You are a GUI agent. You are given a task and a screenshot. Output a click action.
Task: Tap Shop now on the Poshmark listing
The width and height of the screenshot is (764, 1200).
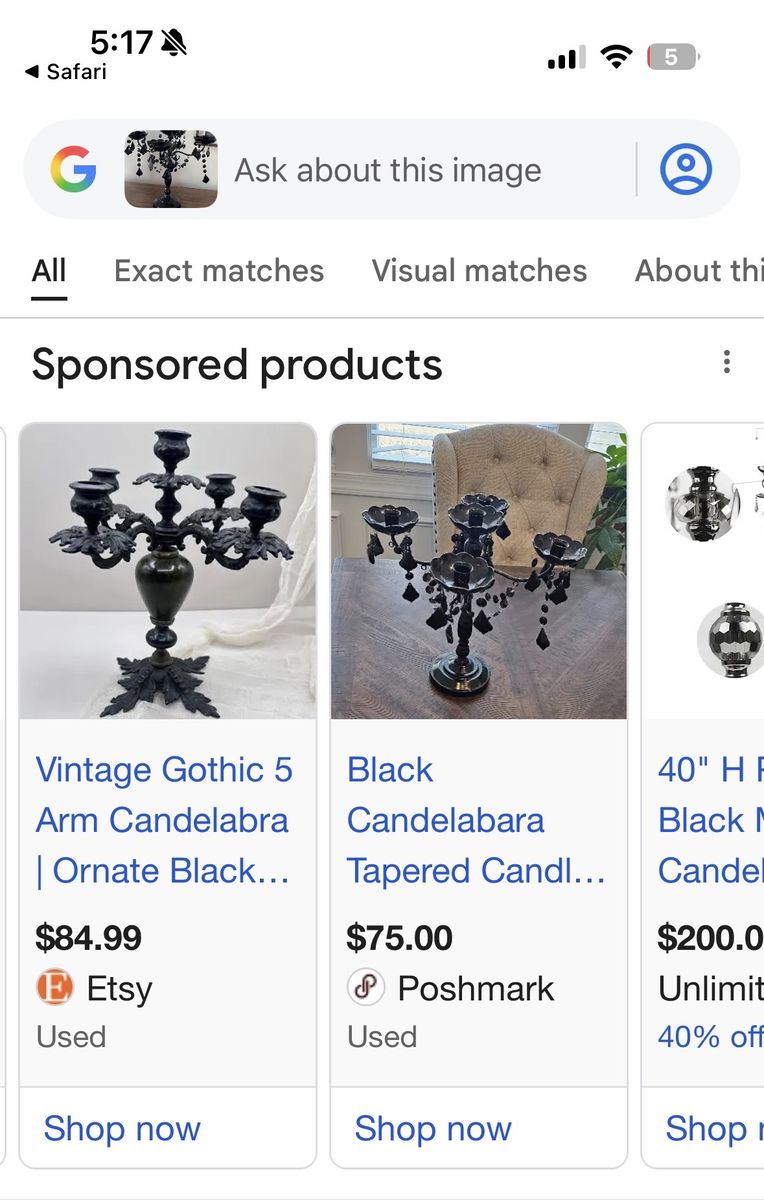coord(432,1128)
